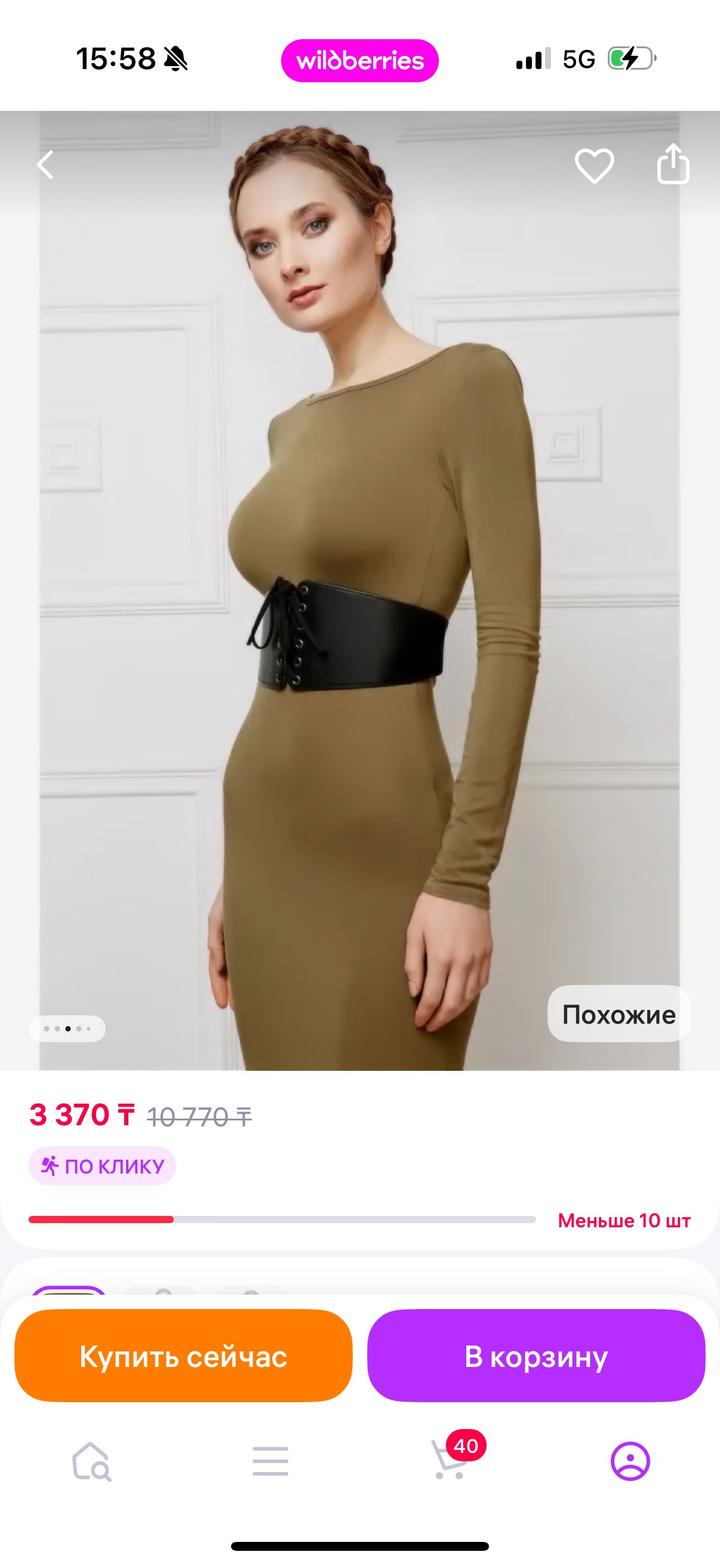Open the home search tab
The height and width of the screenshot is (1565, 720).
(x=91, y=1461)
